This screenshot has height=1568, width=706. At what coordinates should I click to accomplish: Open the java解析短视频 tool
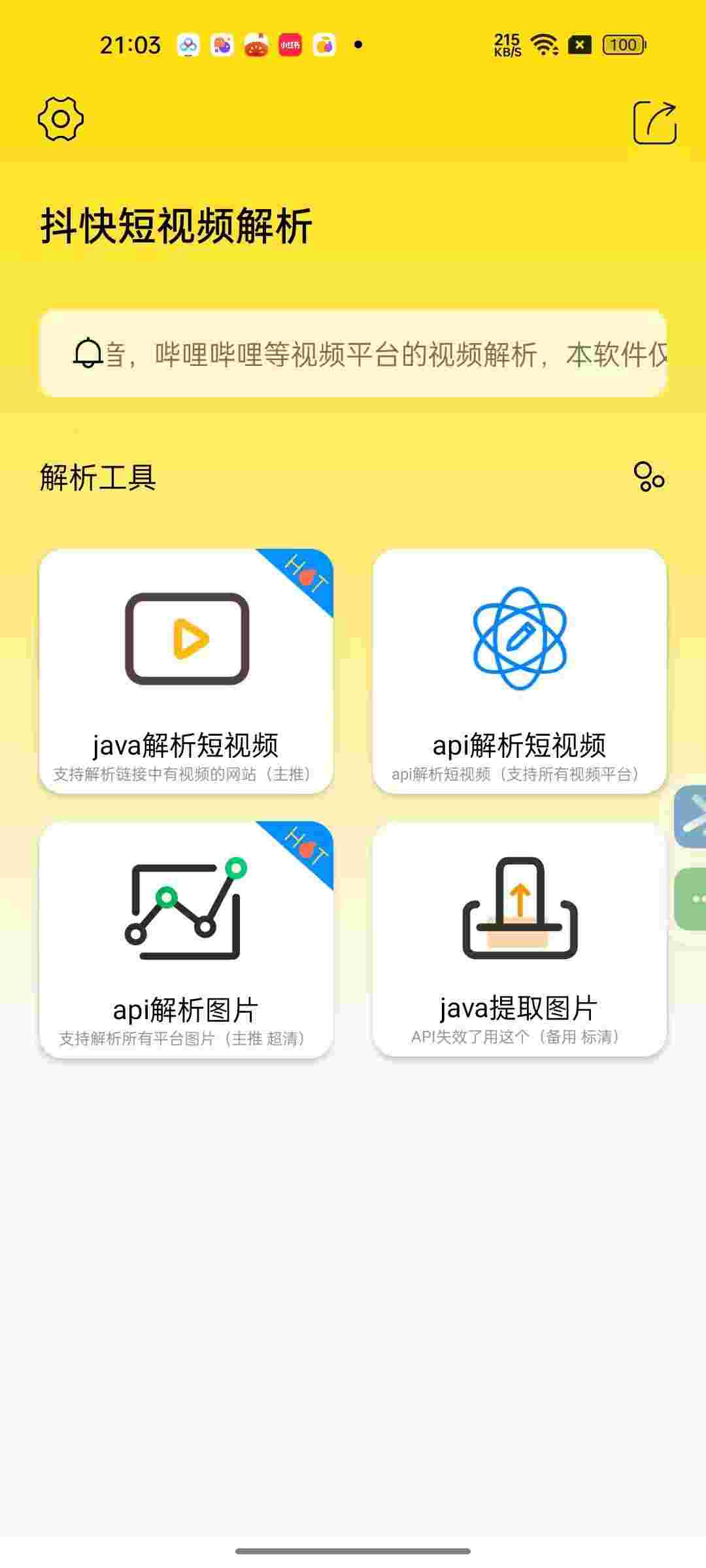click(186, 672)
